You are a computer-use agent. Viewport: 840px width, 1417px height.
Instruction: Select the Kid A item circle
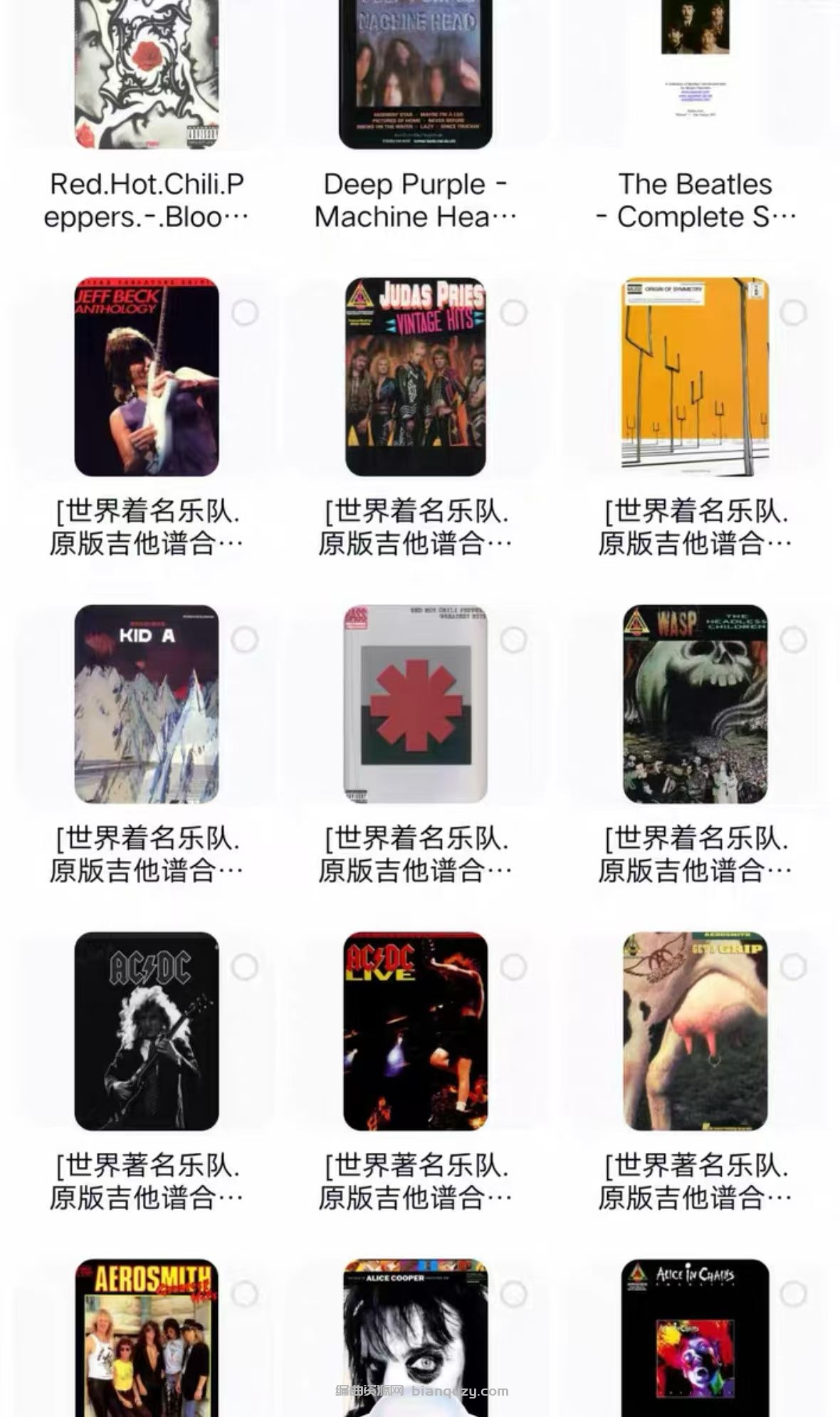pos(245,639)
